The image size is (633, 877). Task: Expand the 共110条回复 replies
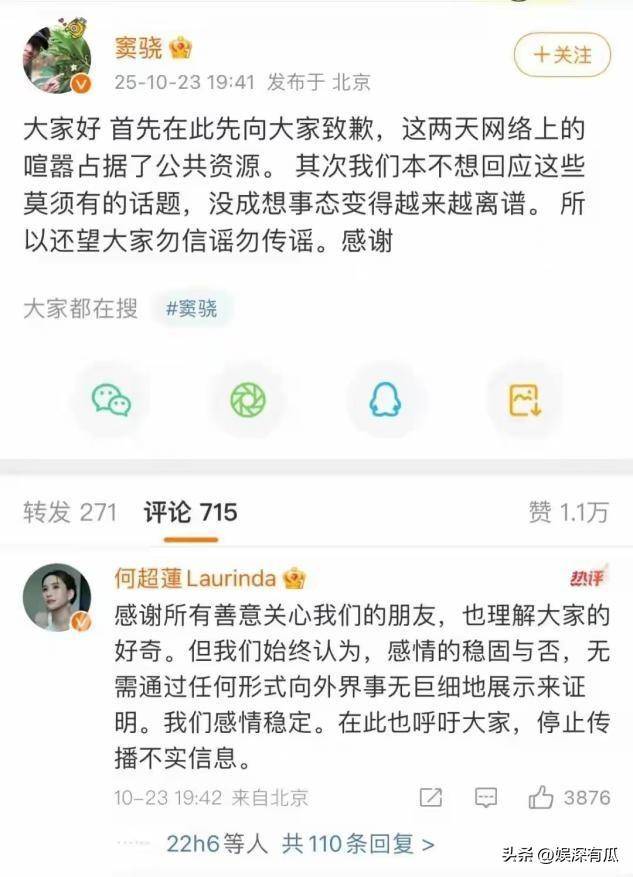click(358, 844)
